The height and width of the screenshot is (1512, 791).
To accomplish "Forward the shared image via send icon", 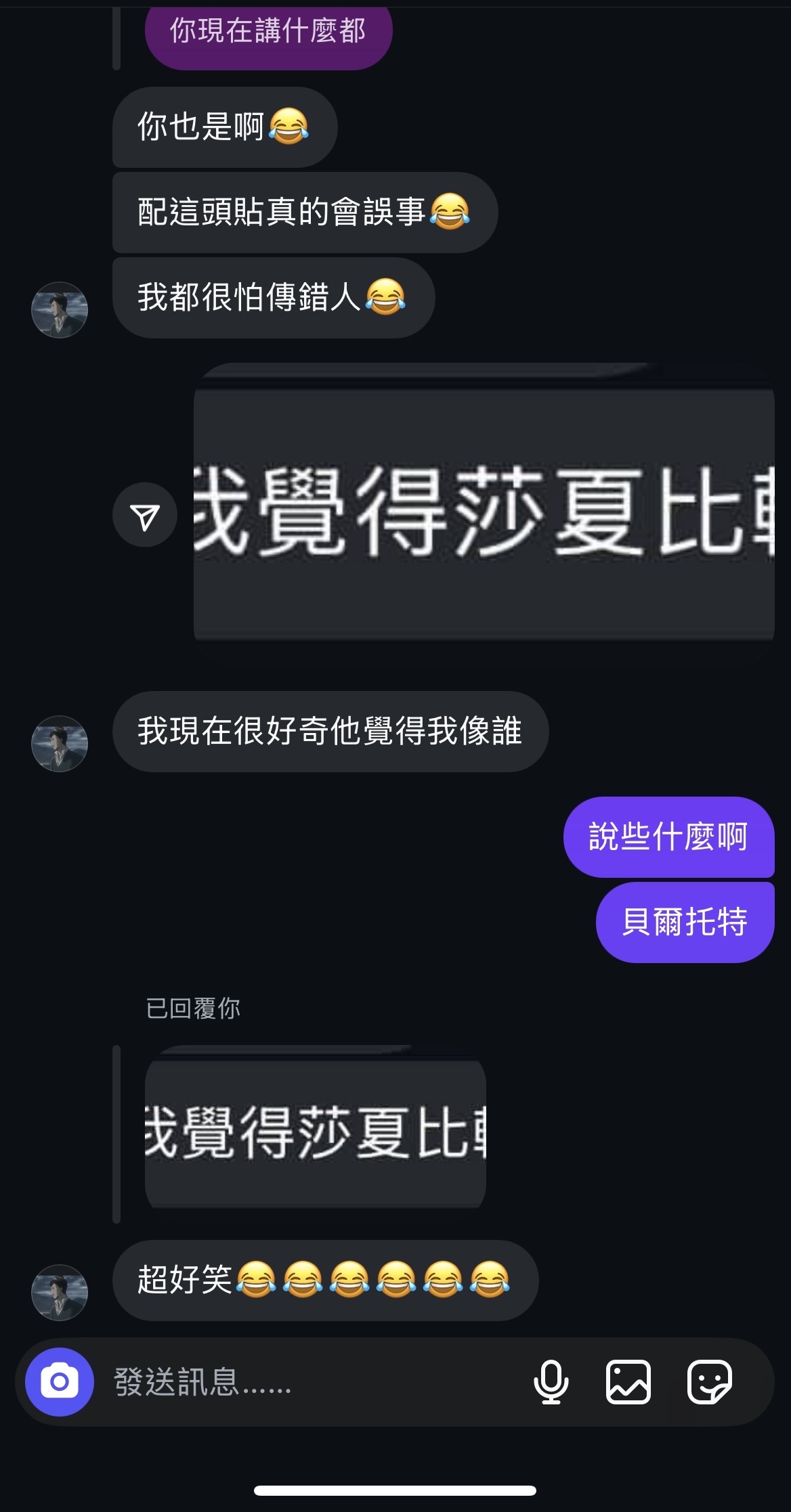I will click(145, 515).
